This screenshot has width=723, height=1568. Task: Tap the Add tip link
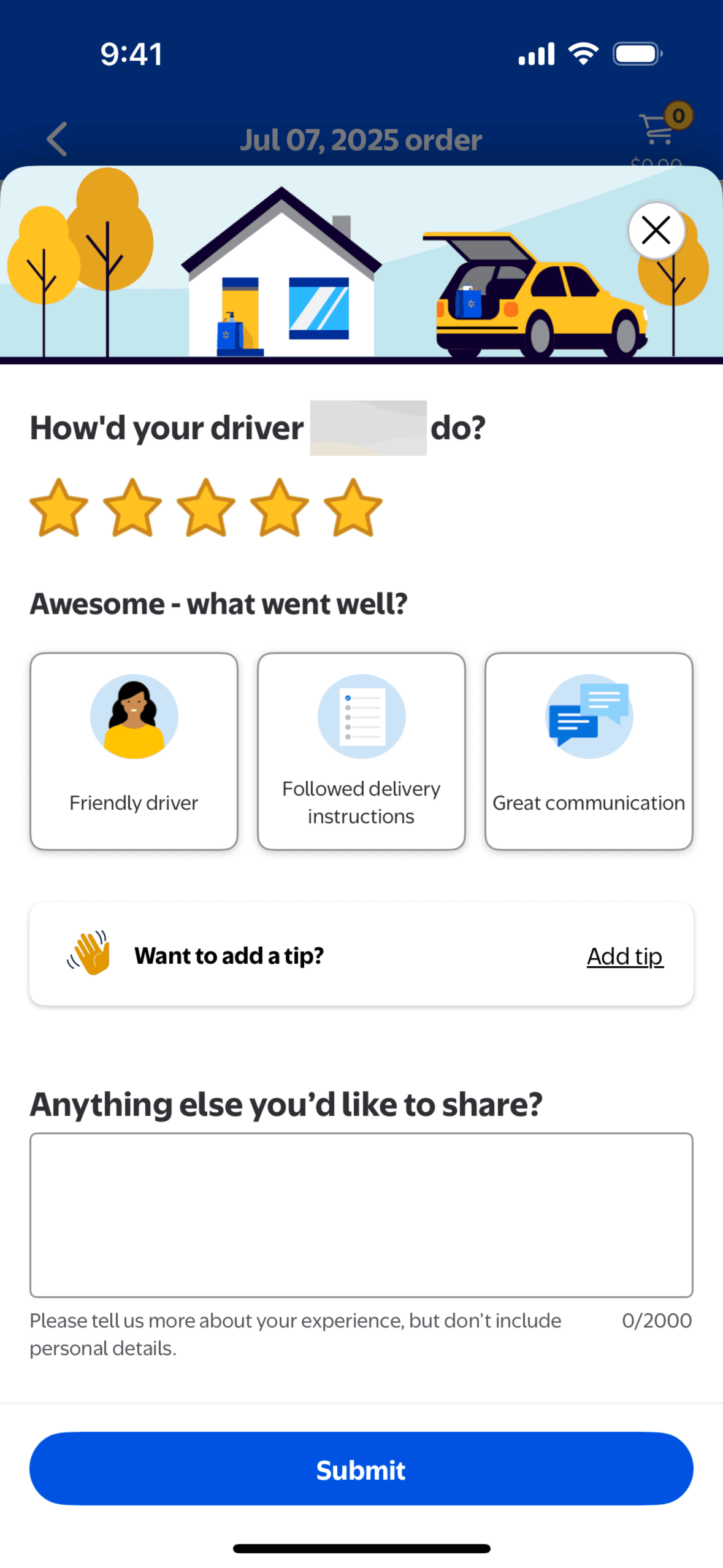(625, 956)
